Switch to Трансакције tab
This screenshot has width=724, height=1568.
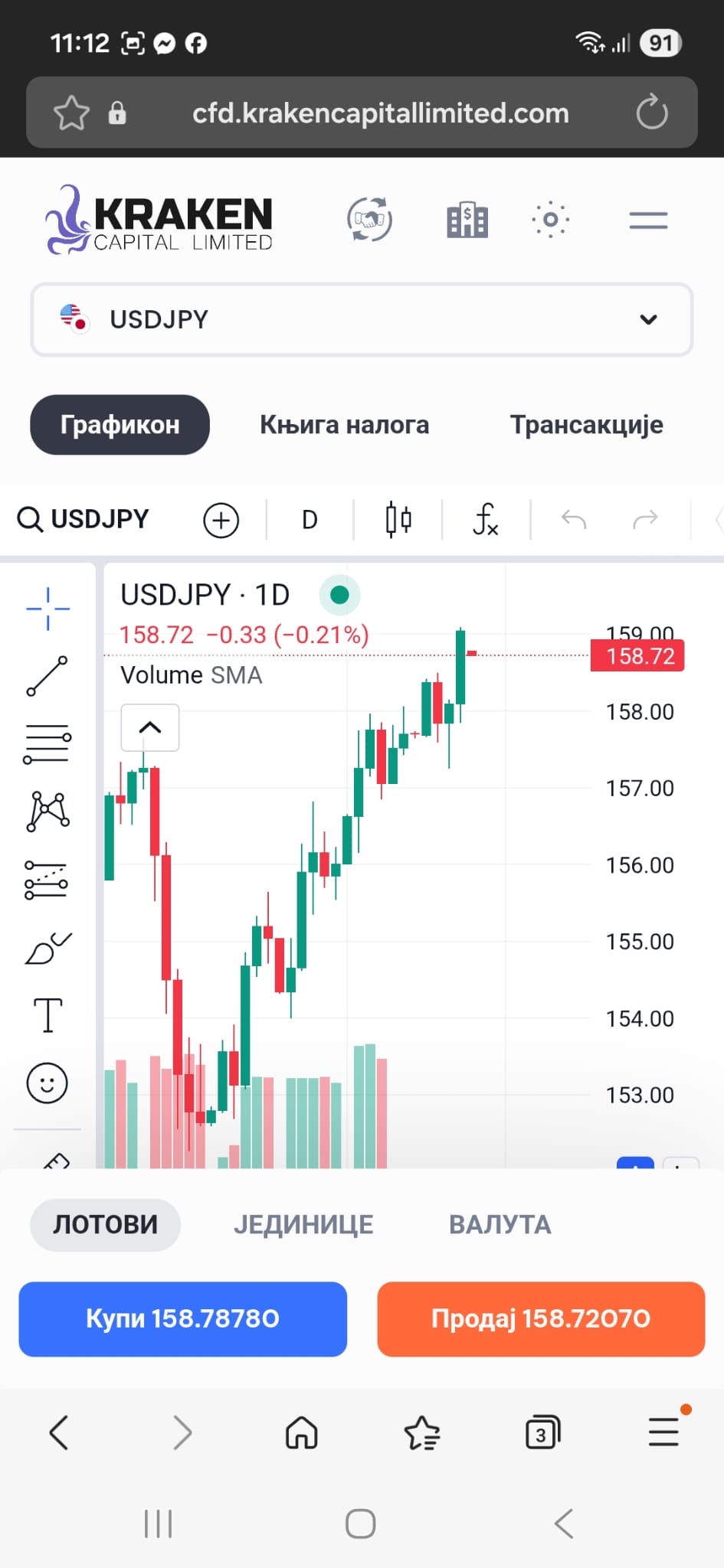click(586, 425)
